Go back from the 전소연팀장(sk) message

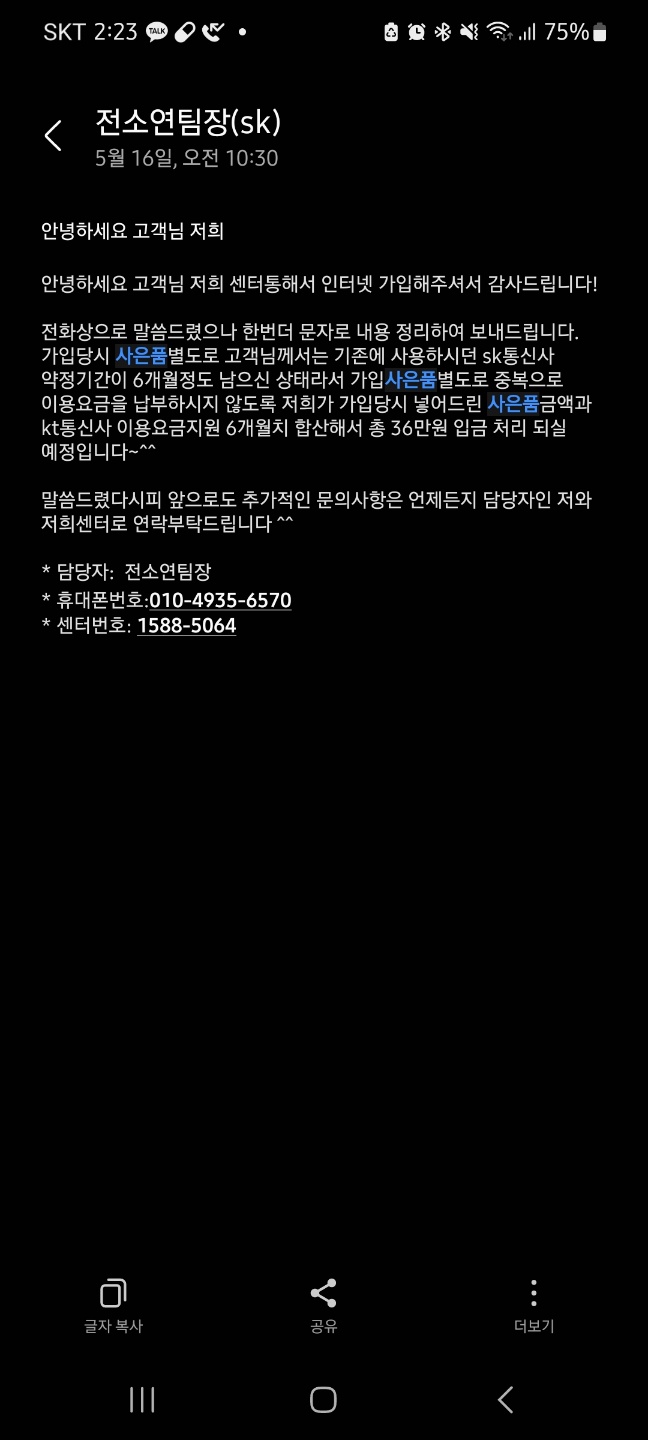point(53,136)
